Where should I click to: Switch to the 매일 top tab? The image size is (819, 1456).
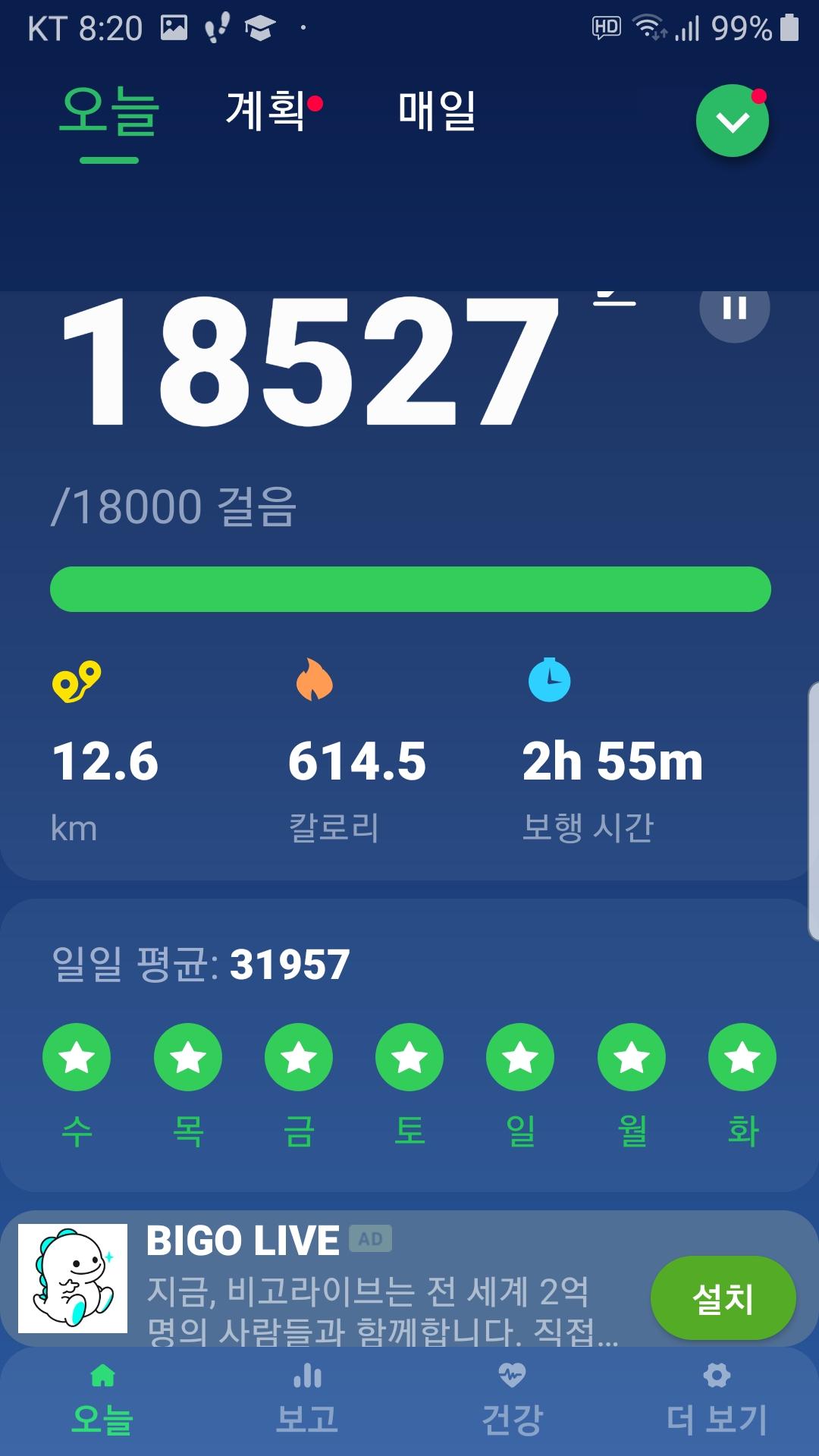click(437, 111)
